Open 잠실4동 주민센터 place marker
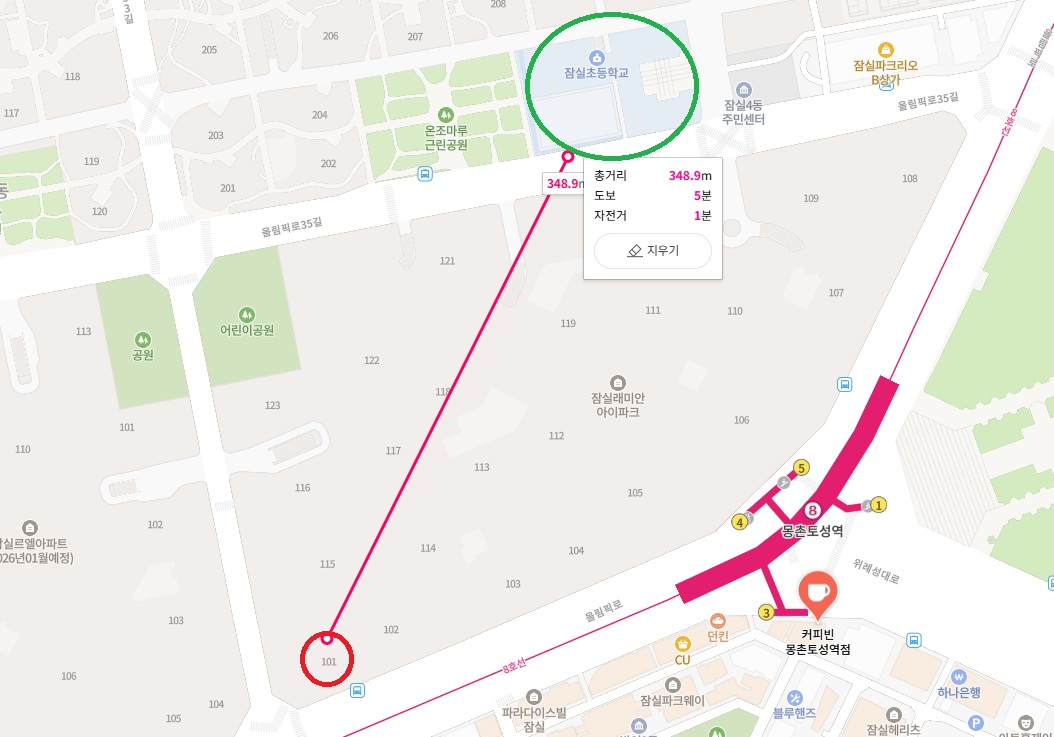1054x737 pixels. tap(744, 90)
